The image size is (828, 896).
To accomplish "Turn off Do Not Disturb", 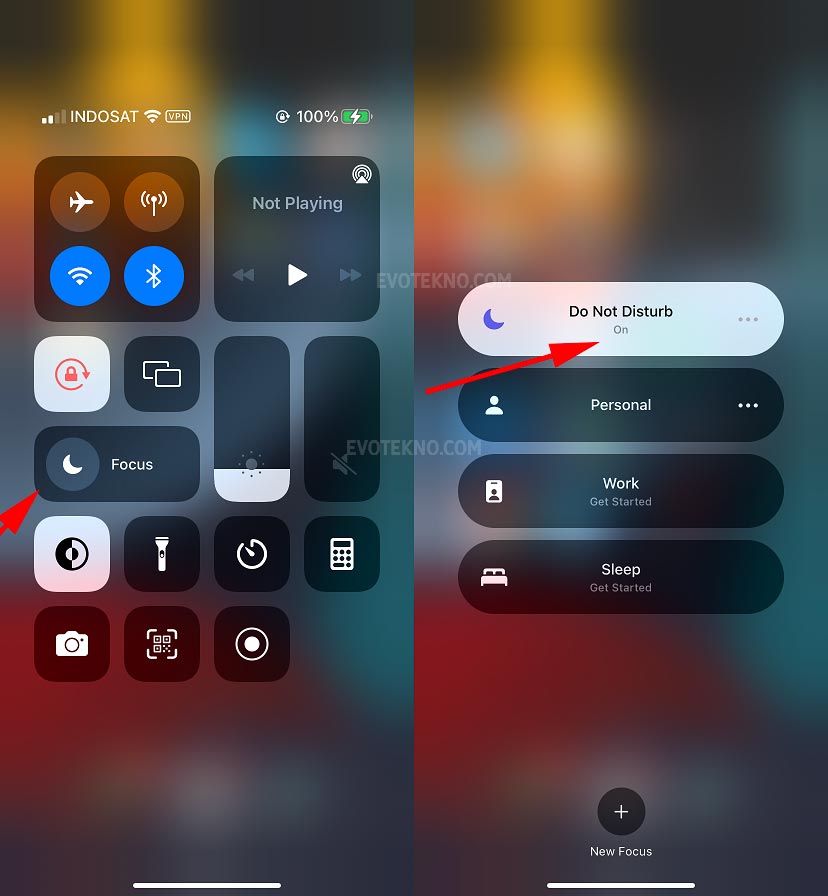I will click(x=620, y=319).
